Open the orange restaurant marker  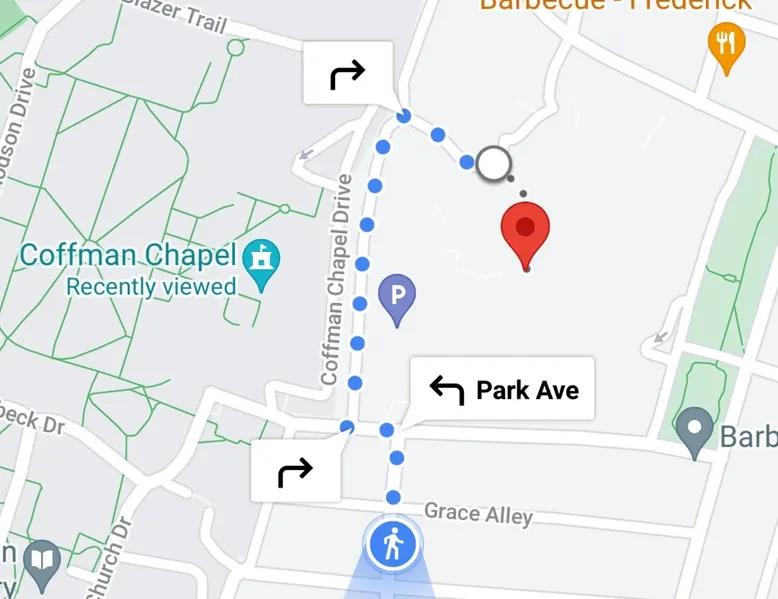726,46
